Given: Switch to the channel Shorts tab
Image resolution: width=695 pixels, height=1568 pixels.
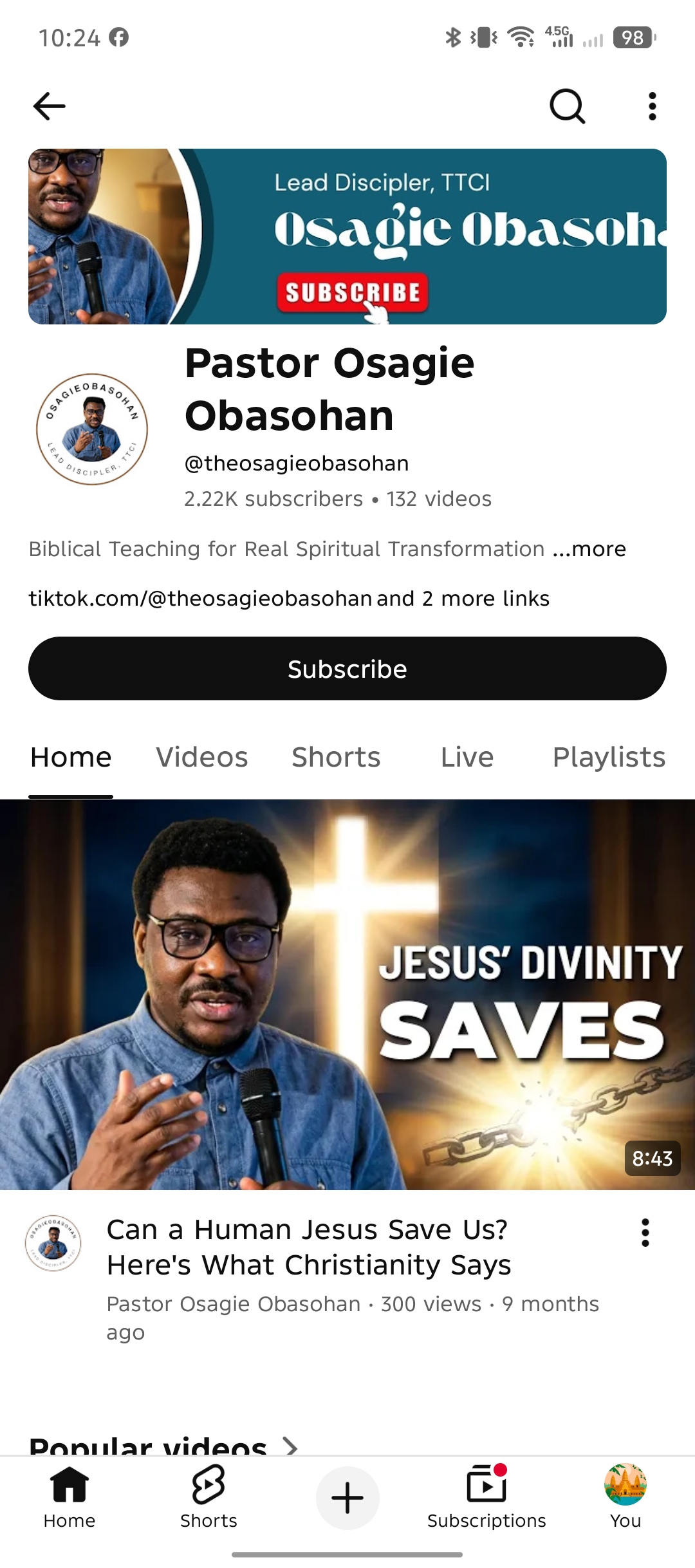Looking at the screenshot, I should (x=336, y=757).
